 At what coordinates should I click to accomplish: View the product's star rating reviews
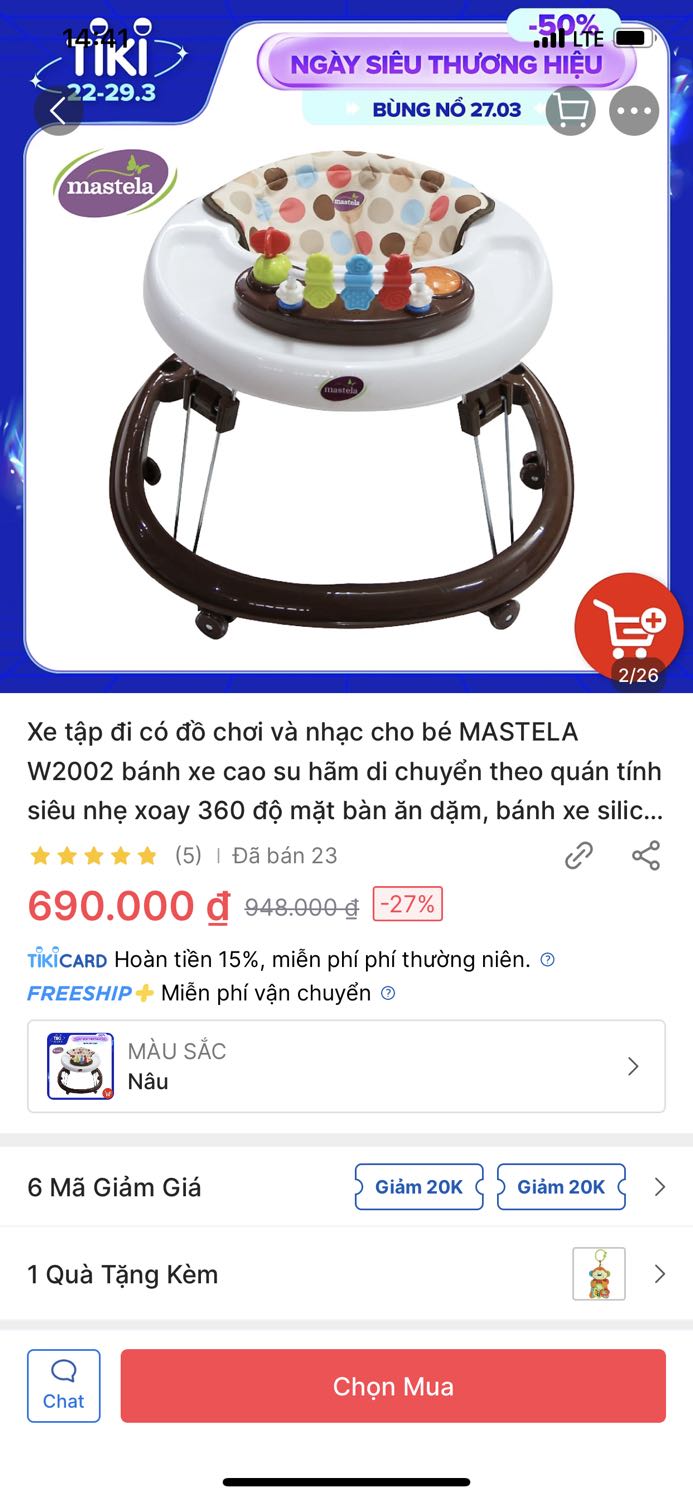[94, 856]
